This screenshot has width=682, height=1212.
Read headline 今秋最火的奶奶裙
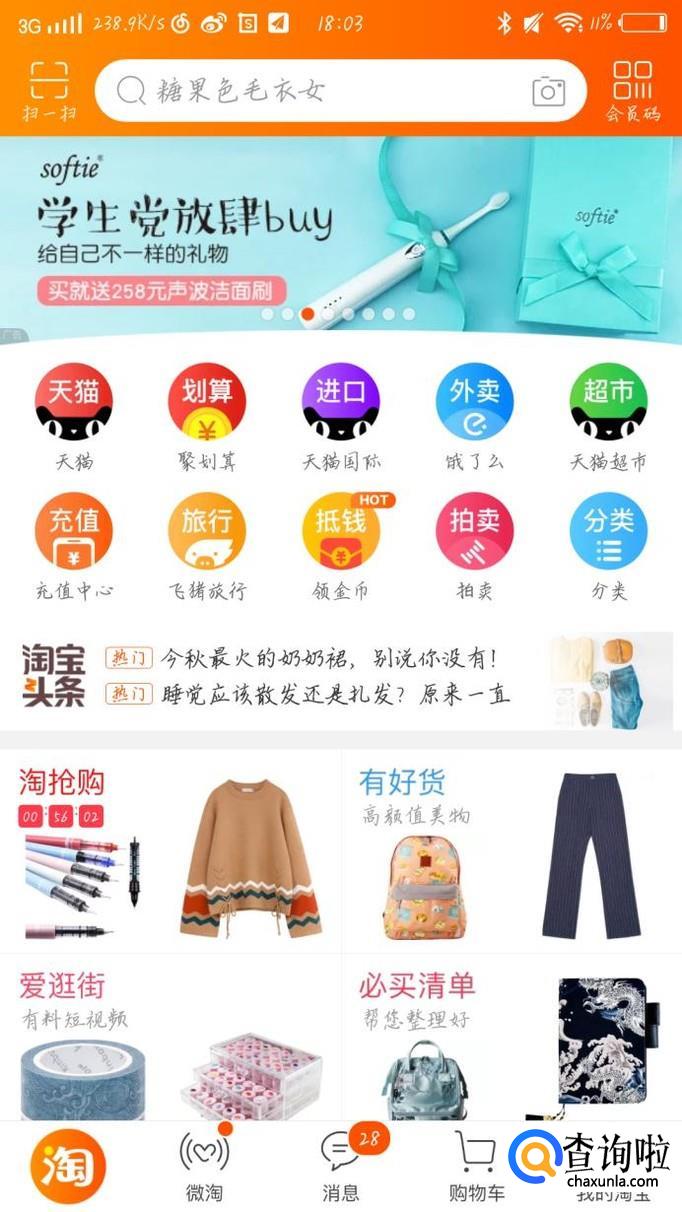tap(330, 658)
